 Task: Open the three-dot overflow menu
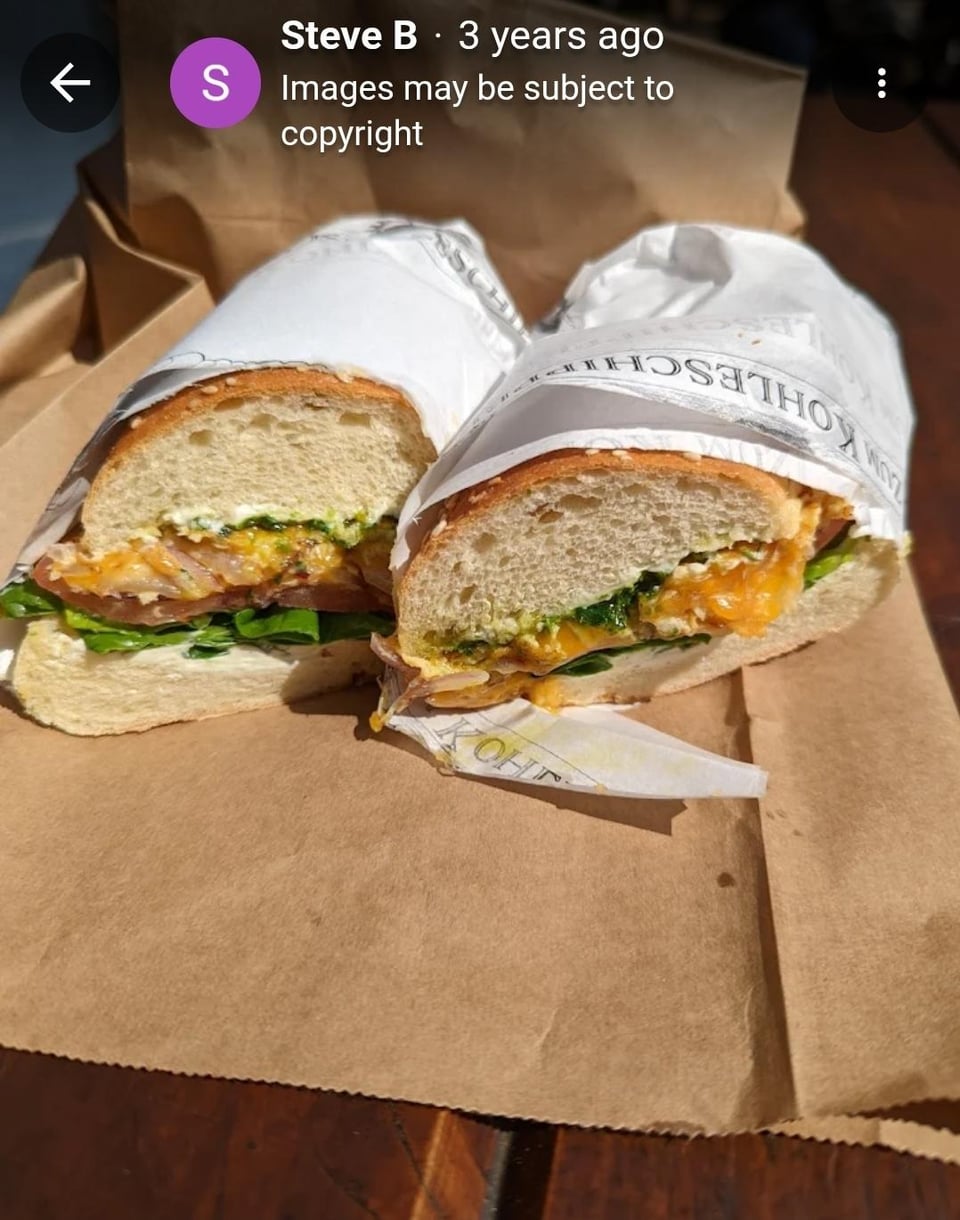pos(881,83)
